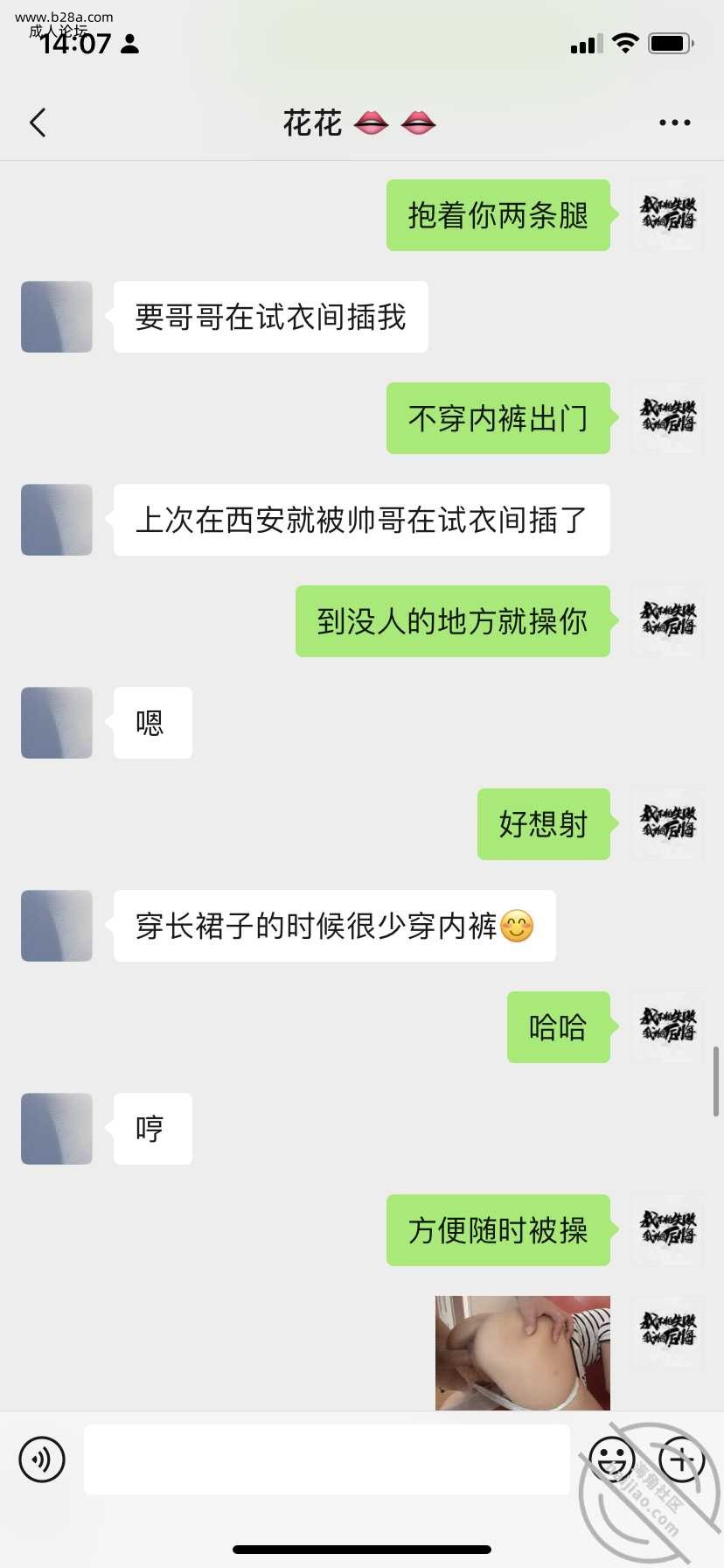
Task: Open the emoji sticker panel
Action: [611, 1459]
